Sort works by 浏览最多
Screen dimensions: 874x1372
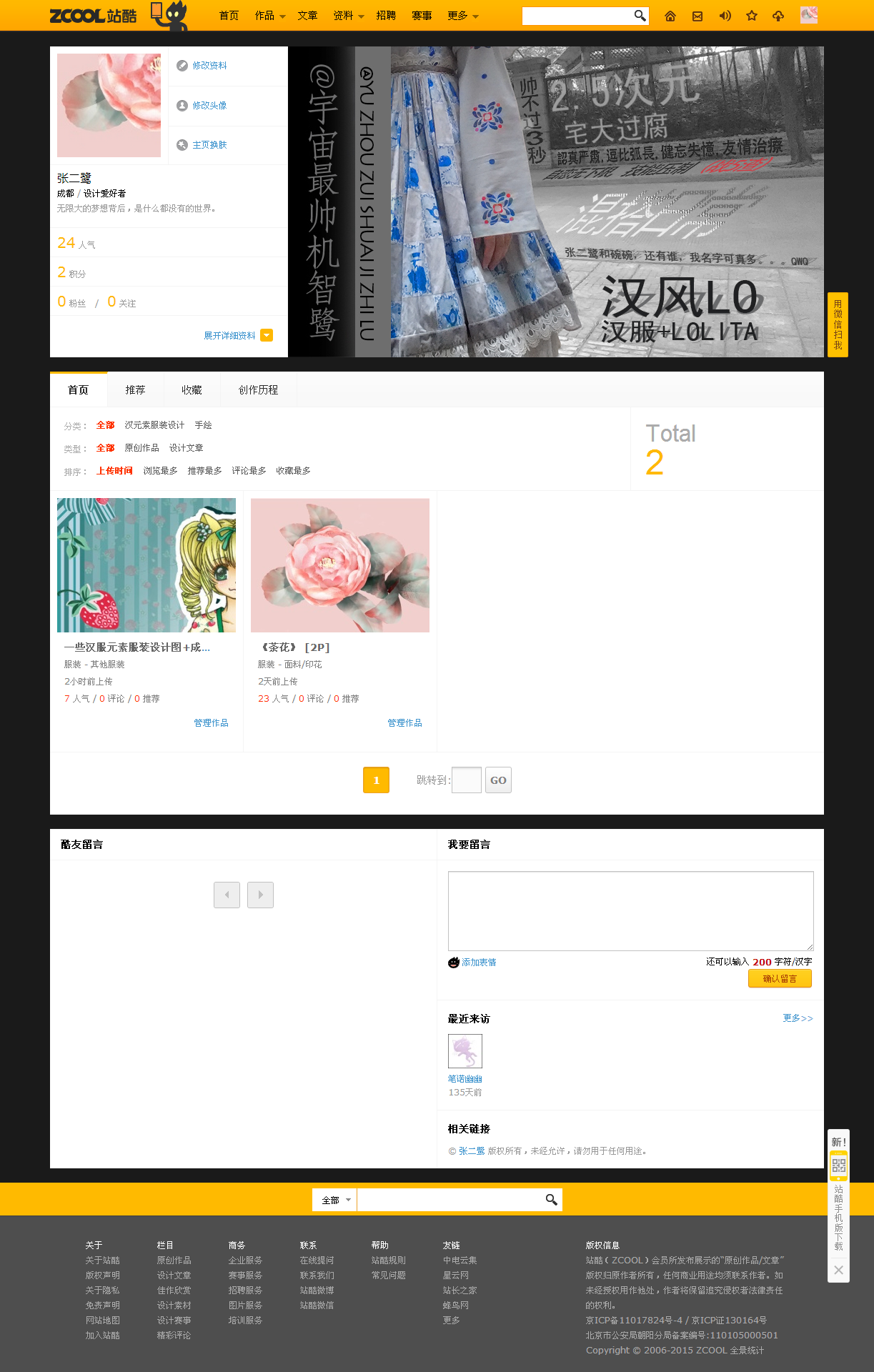[160, 471]
